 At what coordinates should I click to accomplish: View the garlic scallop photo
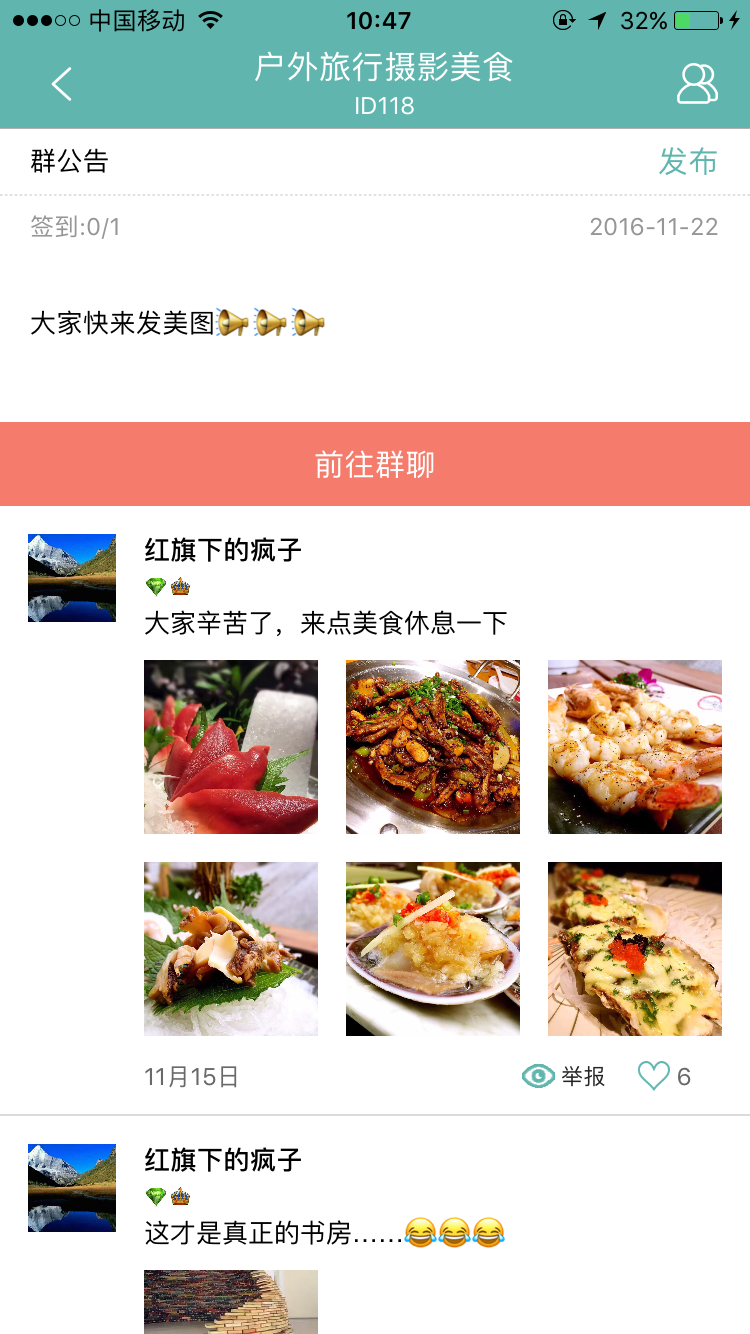click(x=433, y=949)
